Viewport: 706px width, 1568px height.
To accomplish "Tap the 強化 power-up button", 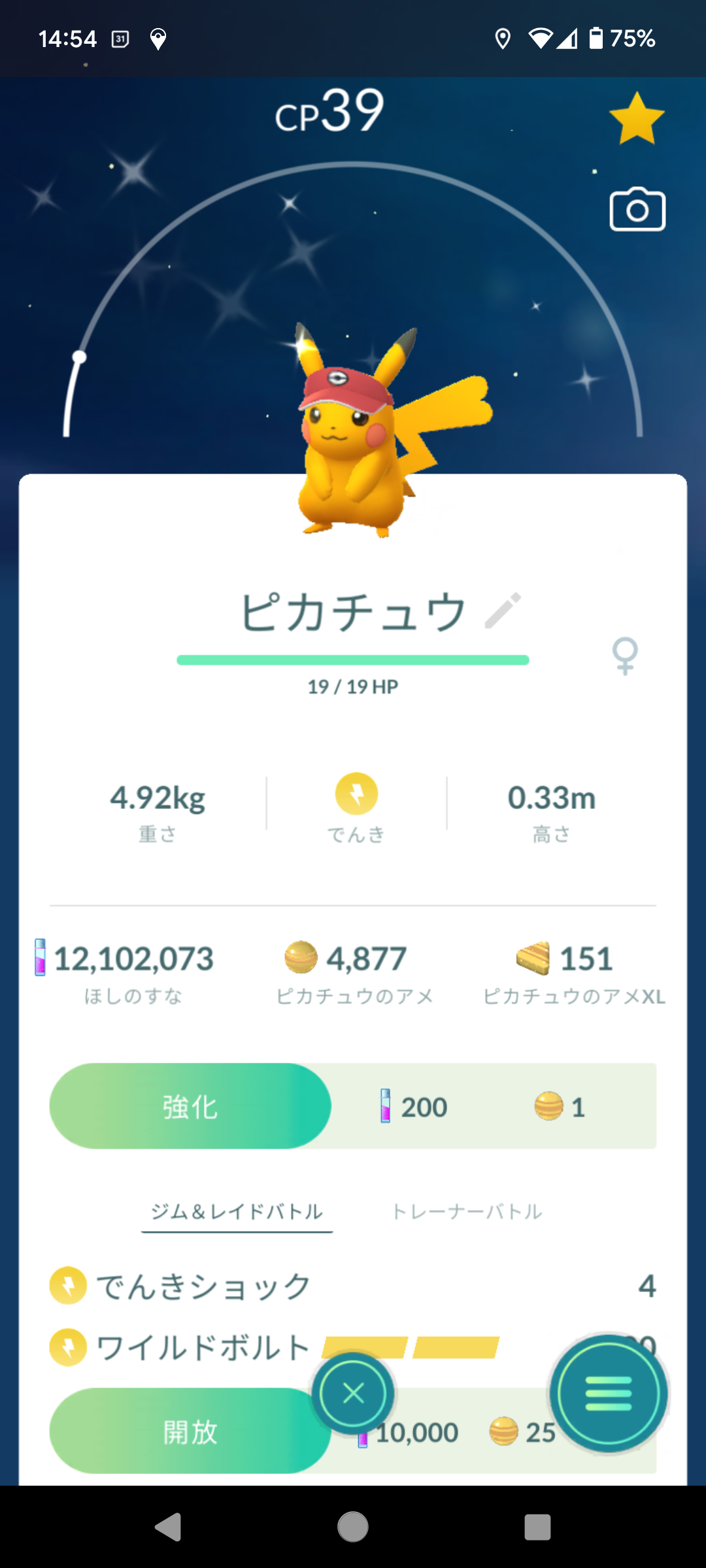I will 190,1106.
